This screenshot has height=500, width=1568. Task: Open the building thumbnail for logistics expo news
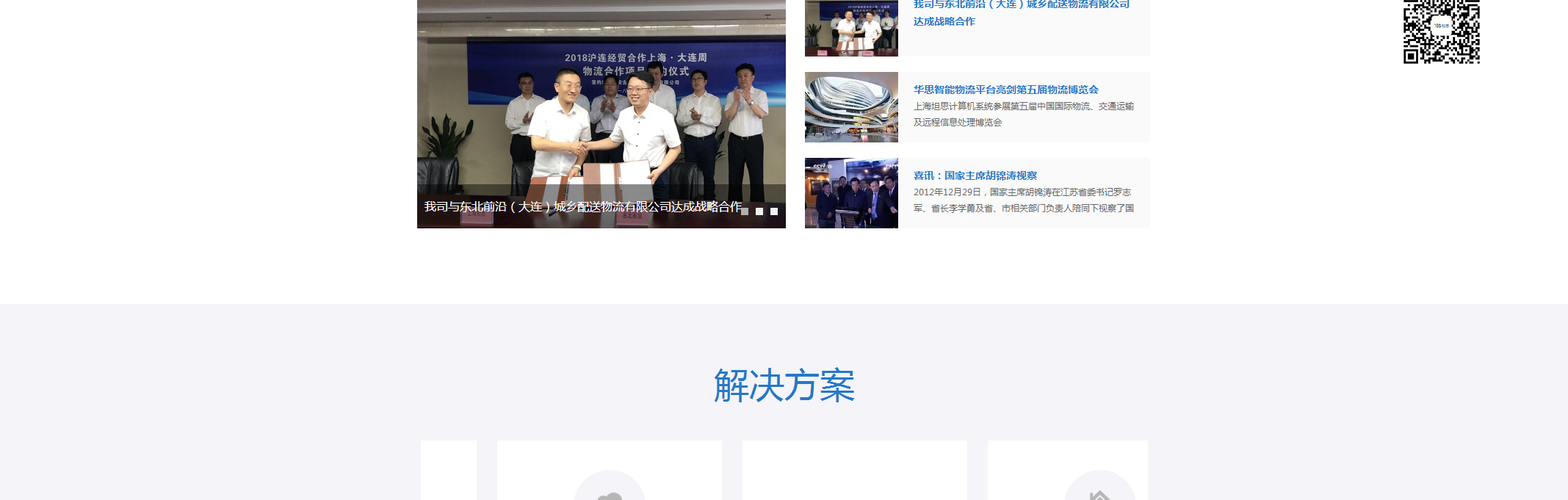pyautogui.click(x=851, y=107)
